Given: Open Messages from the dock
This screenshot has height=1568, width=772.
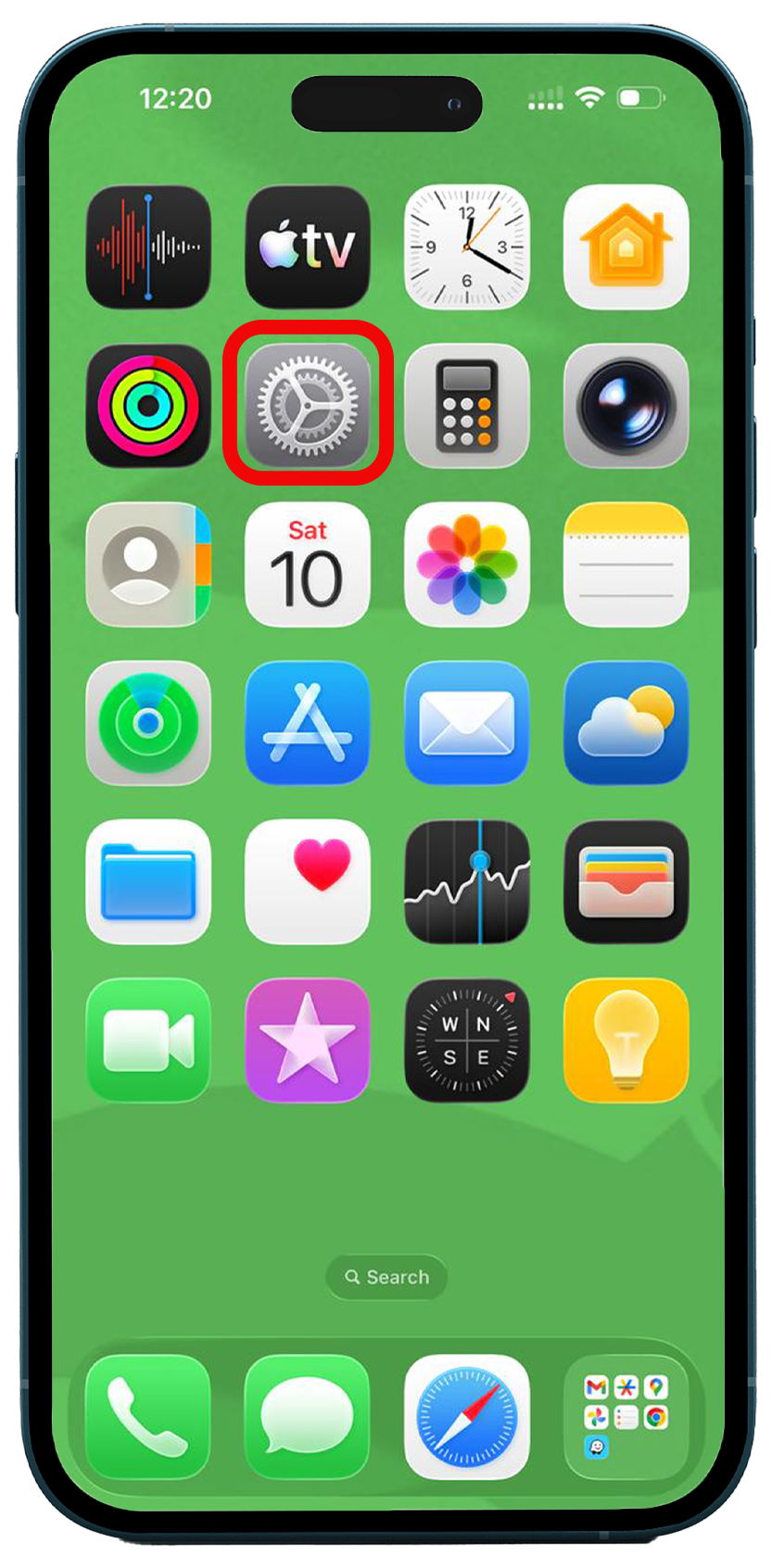Looking at the screenshot, I should pyautogui.click(x=308, y=1417).
